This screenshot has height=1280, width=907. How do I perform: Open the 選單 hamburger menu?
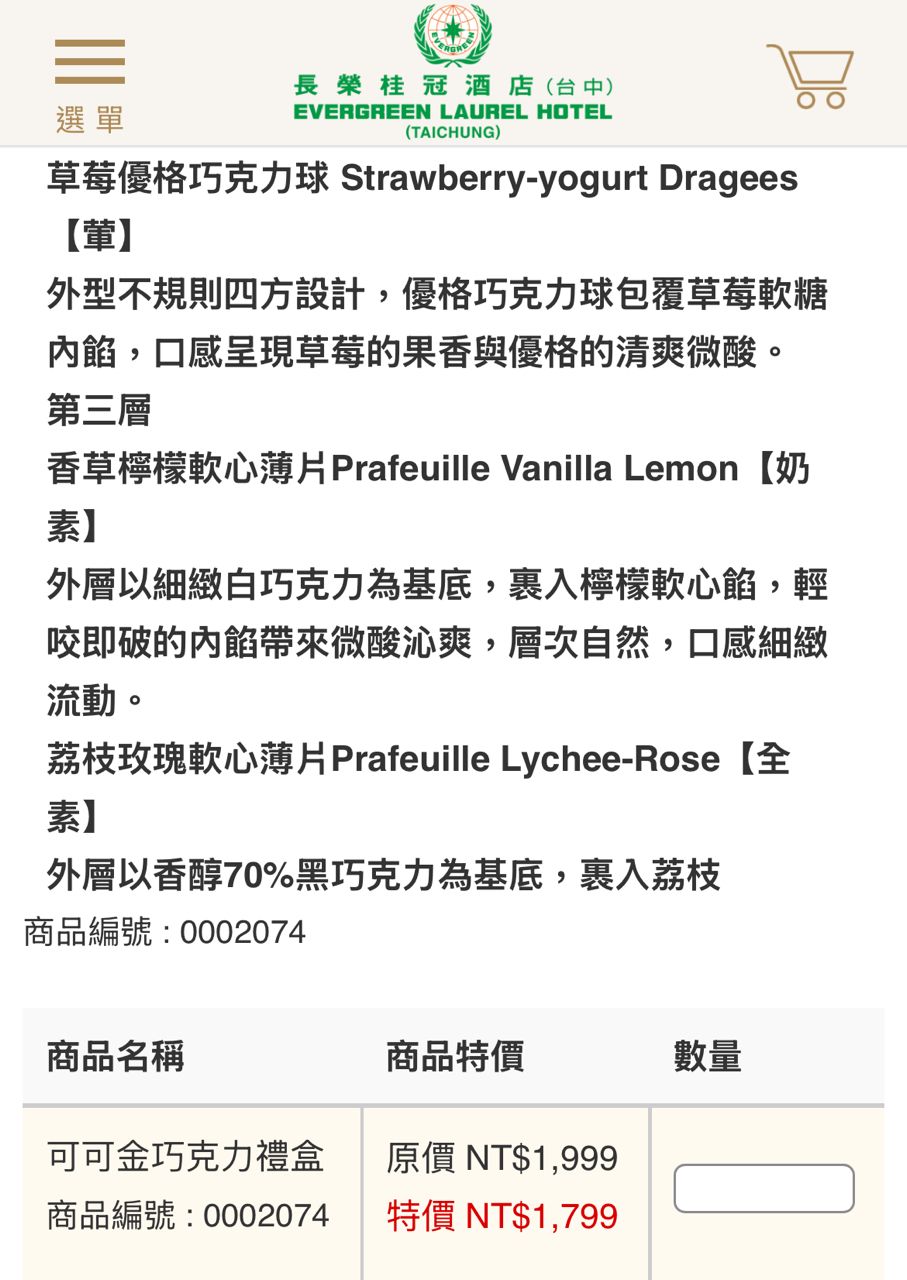90,84
